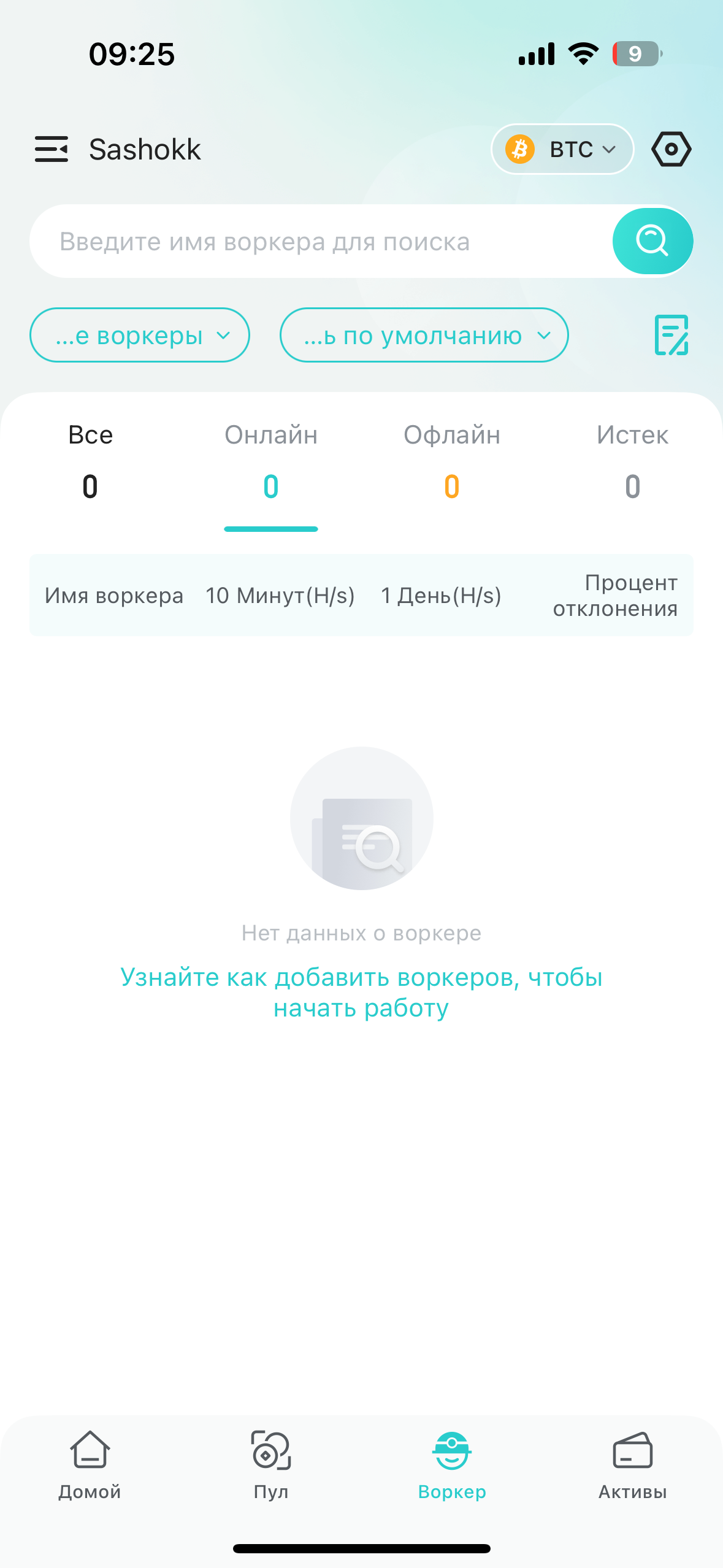The image size is (723, 1568).
Task: Open the edit list icon
Action: 671,335
